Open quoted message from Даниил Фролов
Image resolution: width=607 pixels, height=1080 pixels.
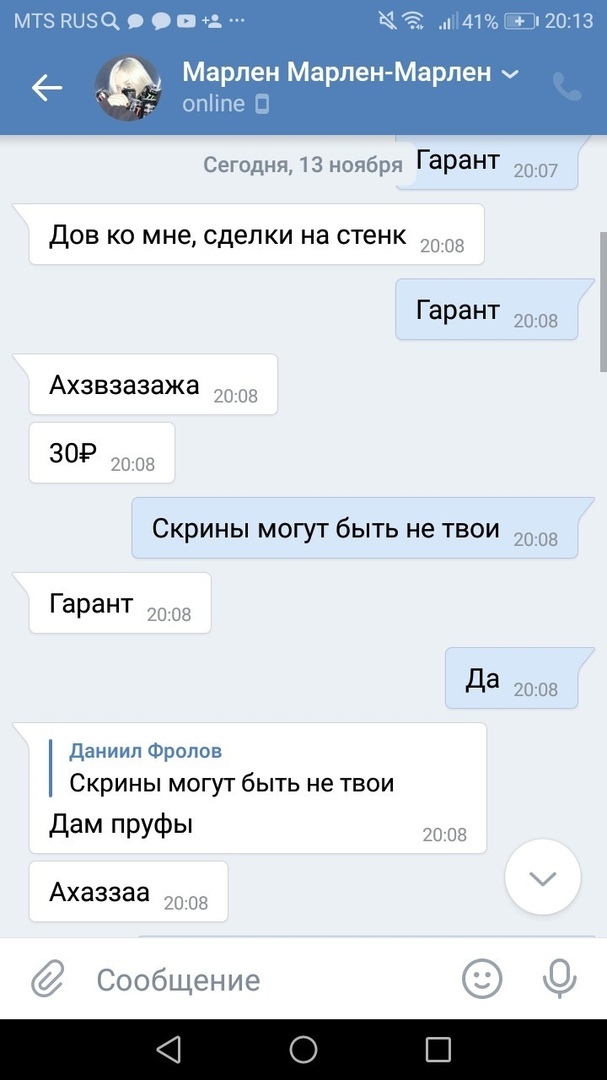click(231, 768)
